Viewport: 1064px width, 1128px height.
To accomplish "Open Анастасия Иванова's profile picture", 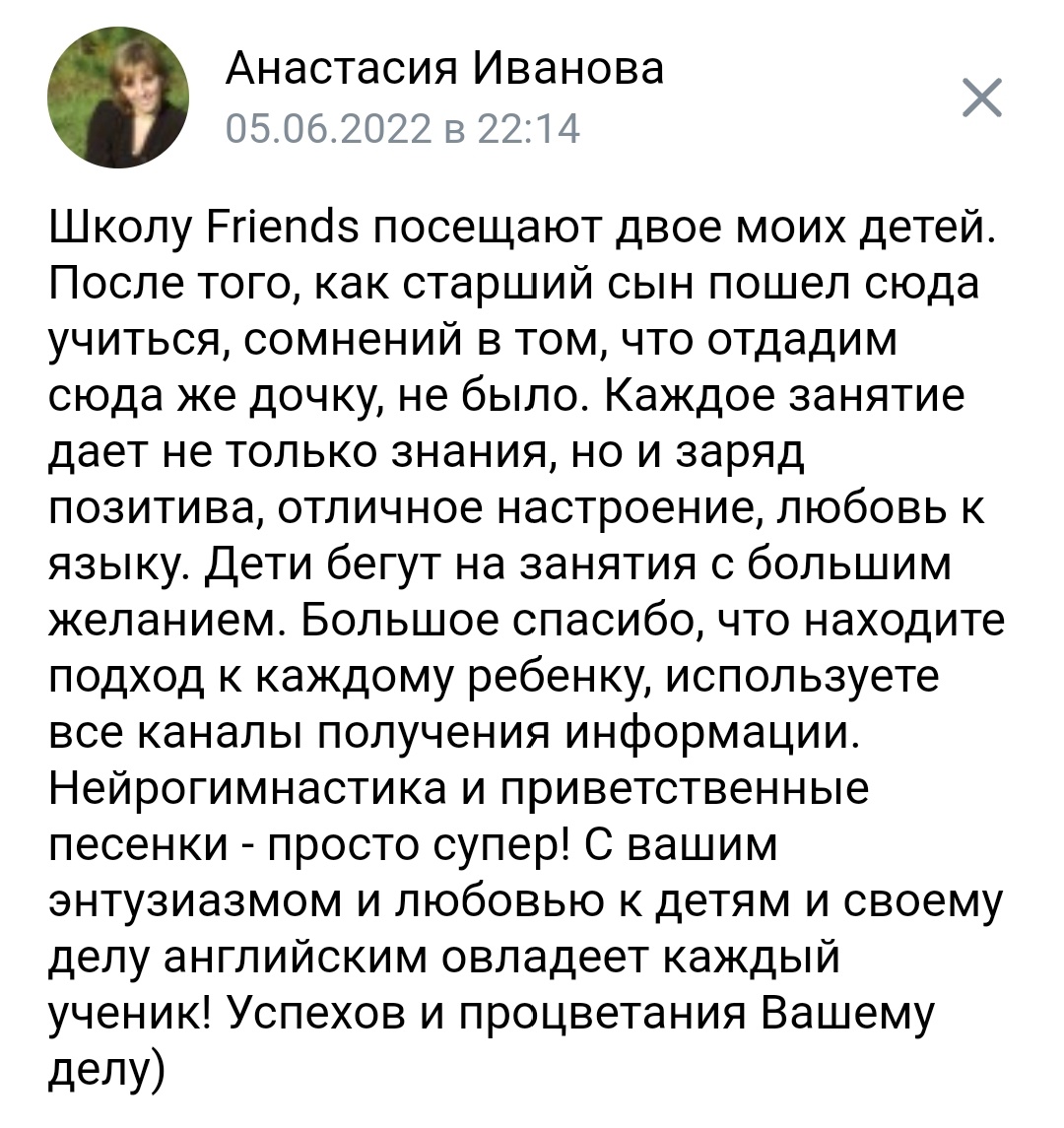I will [x=117, y=98].
